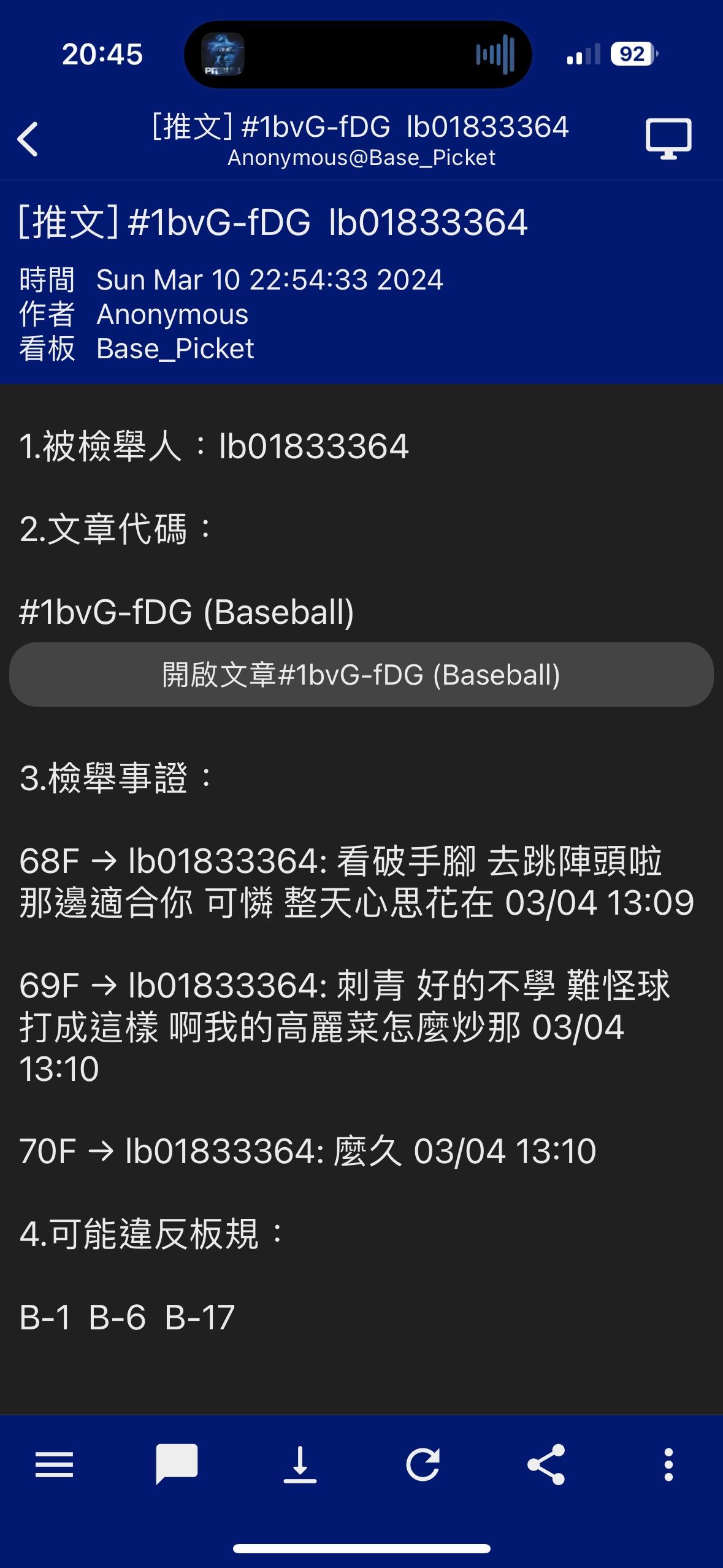Tap the comment bubble icon
Image resolution: width=723 pixels, height=1568 pixels.
pos(177,1464)
